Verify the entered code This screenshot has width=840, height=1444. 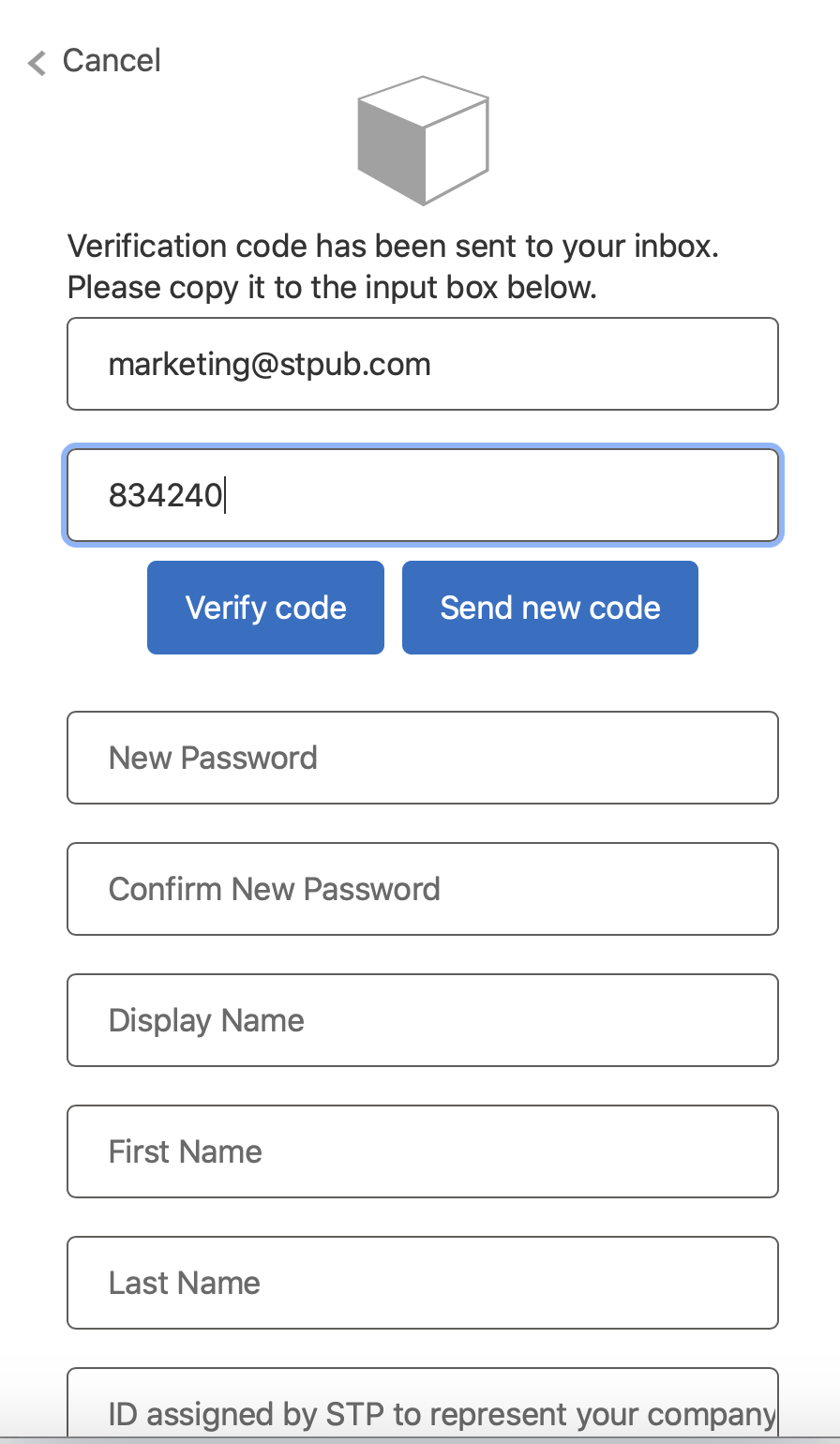tap(265, 608)
